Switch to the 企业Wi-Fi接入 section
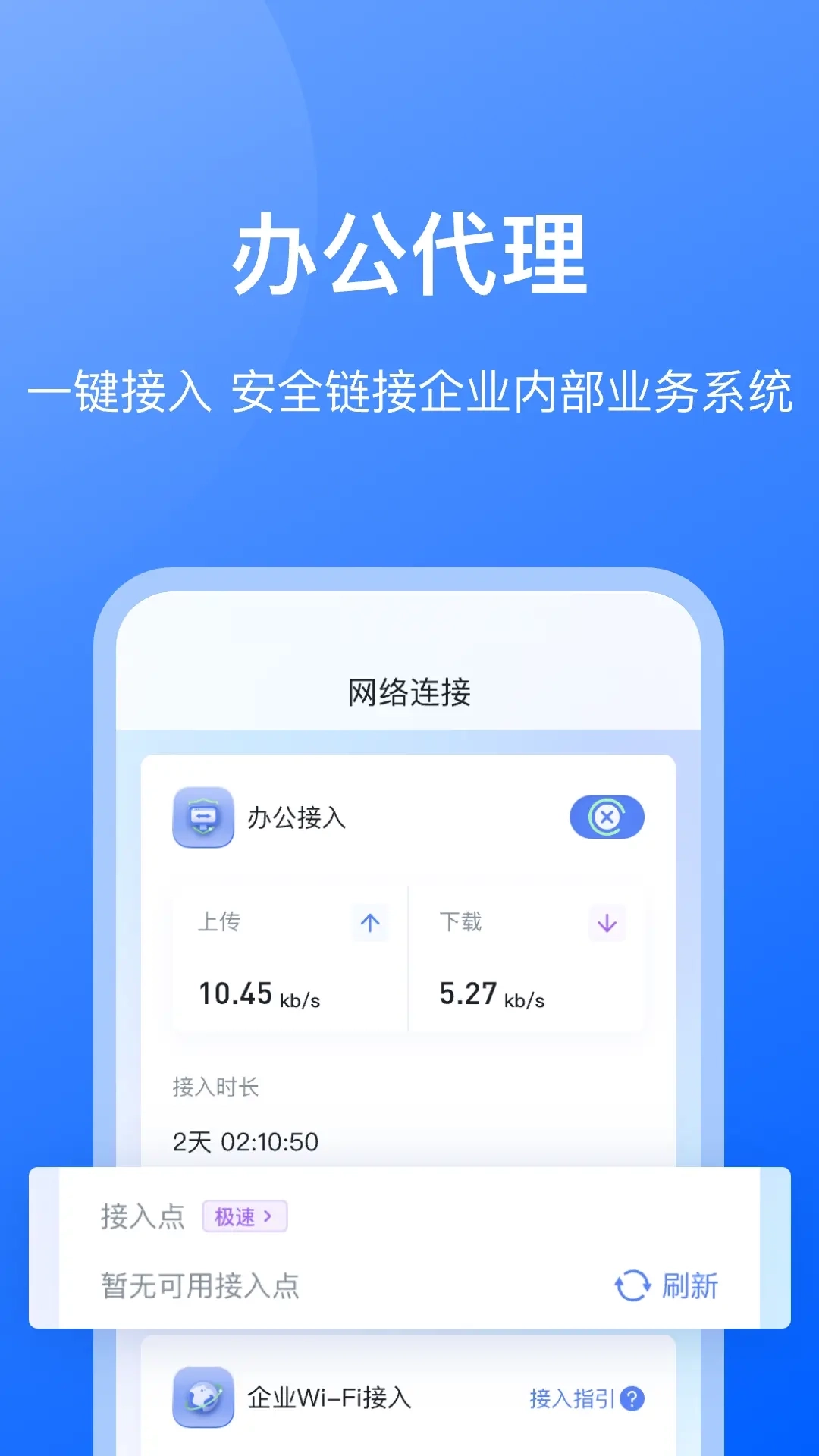 coord(326,1398)
